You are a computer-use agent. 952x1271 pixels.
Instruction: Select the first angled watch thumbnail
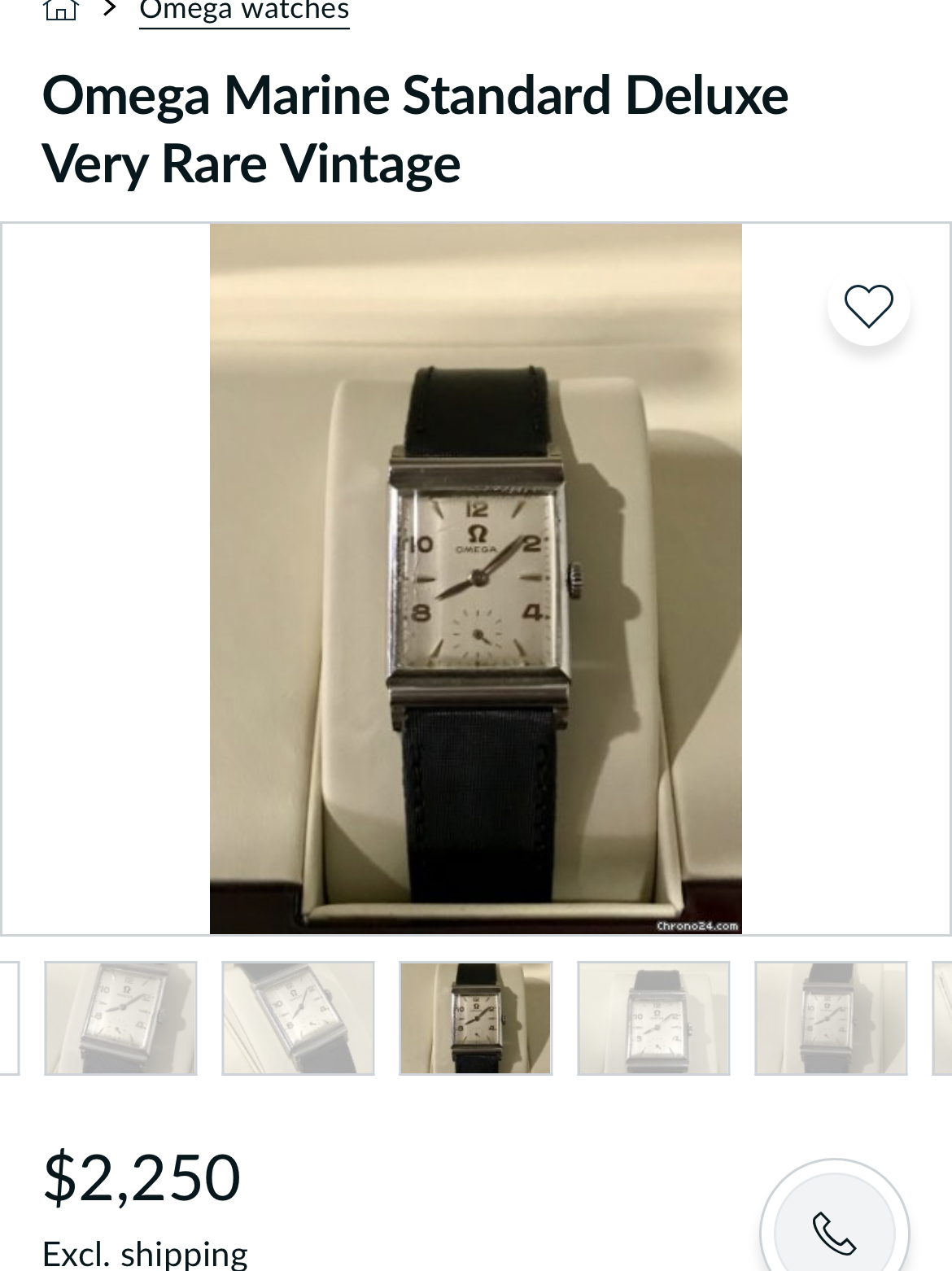(120, 1018)
